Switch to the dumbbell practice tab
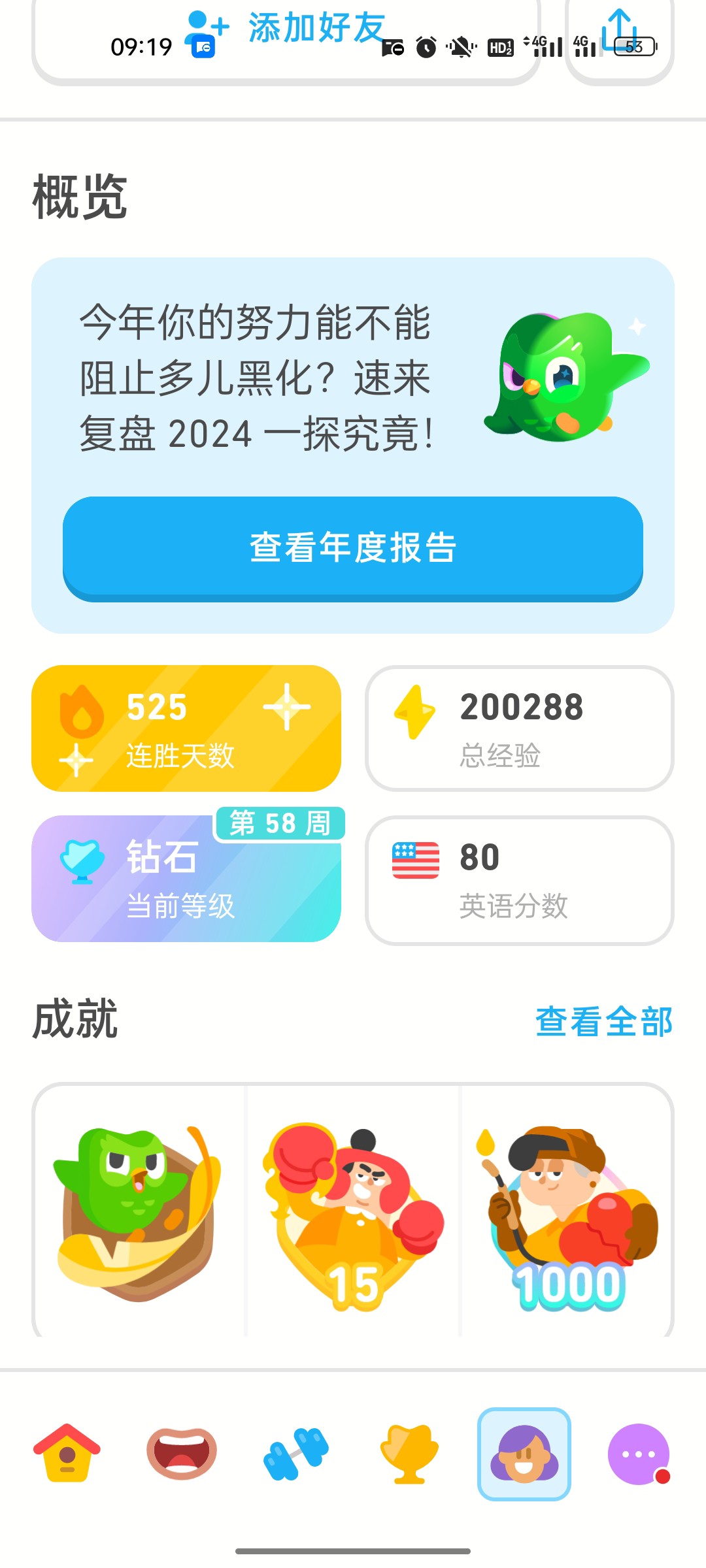 [x=295, y=1453]
